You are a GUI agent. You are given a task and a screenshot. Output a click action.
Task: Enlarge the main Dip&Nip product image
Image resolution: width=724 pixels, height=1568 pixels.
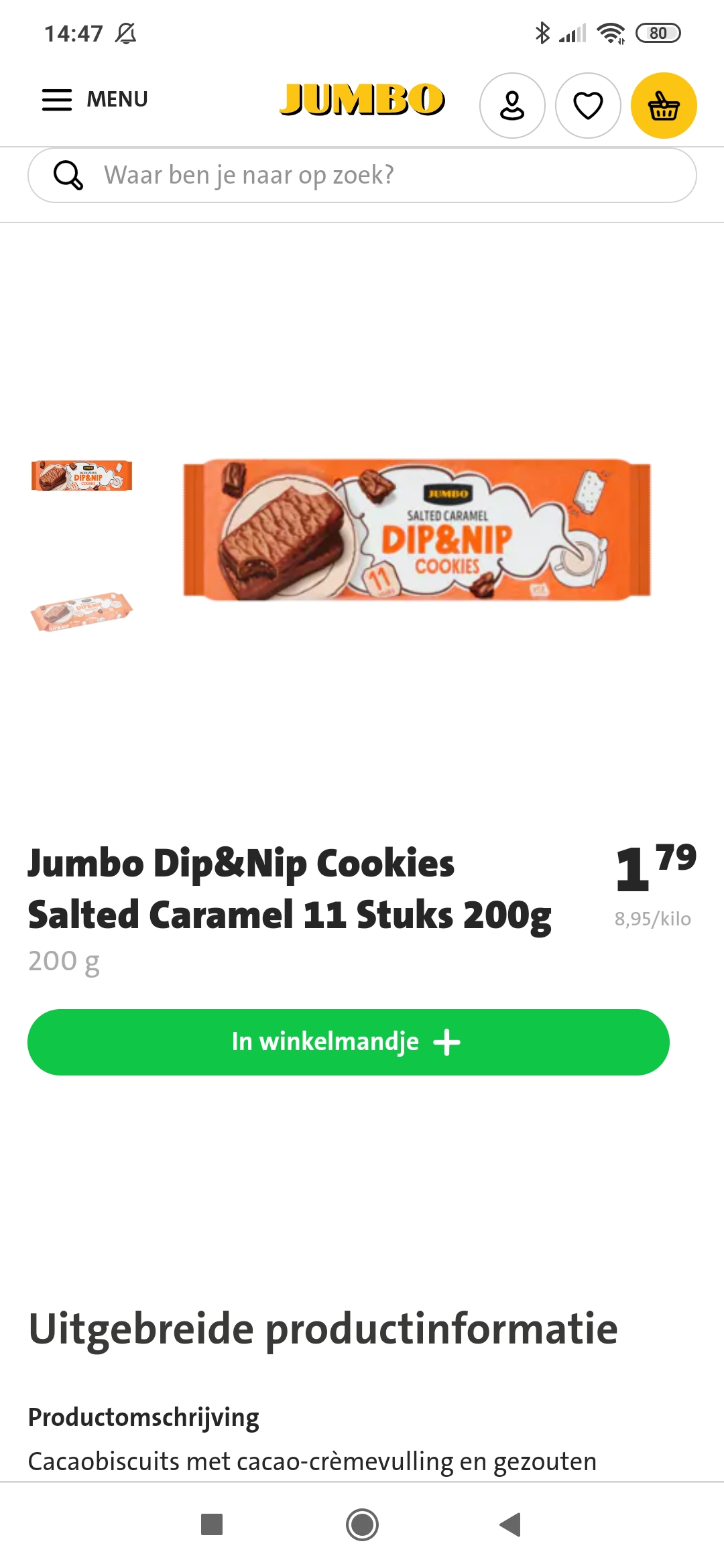coord(417,529)
